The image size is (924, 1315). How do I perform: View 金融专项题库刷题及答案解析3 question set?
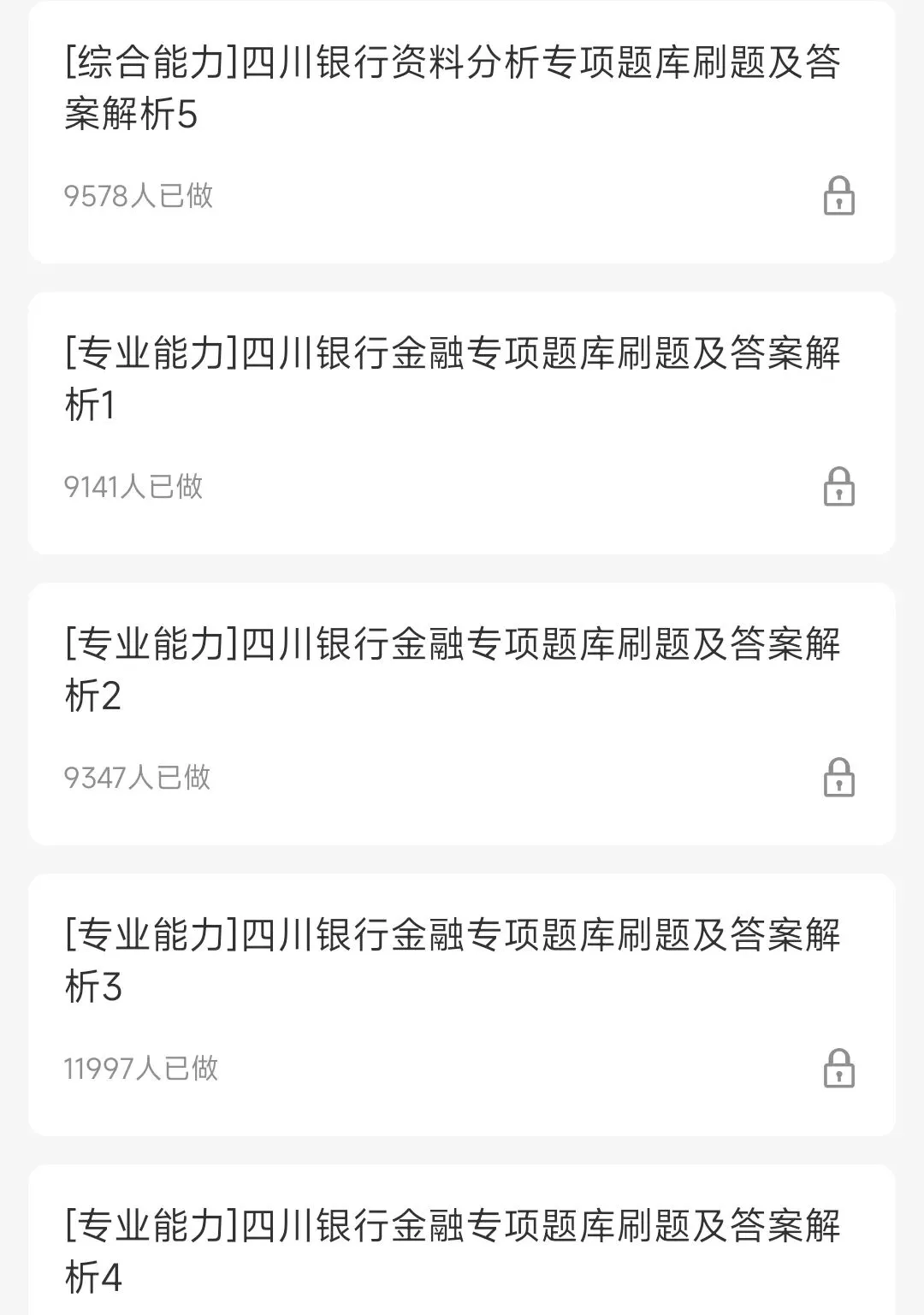tap(453, 961)
